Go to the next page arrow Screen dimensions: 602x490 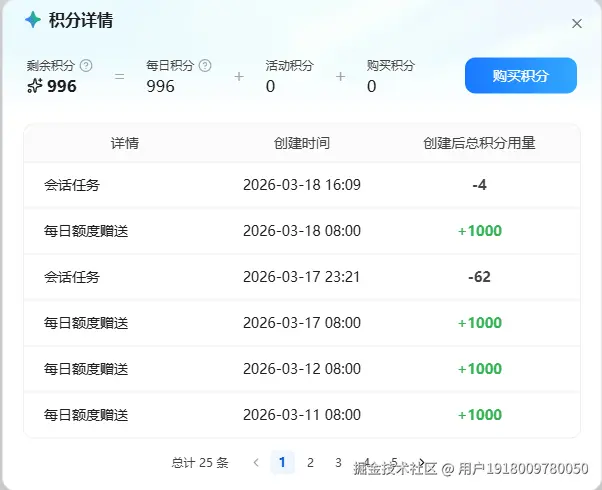[x=421, y=462]
